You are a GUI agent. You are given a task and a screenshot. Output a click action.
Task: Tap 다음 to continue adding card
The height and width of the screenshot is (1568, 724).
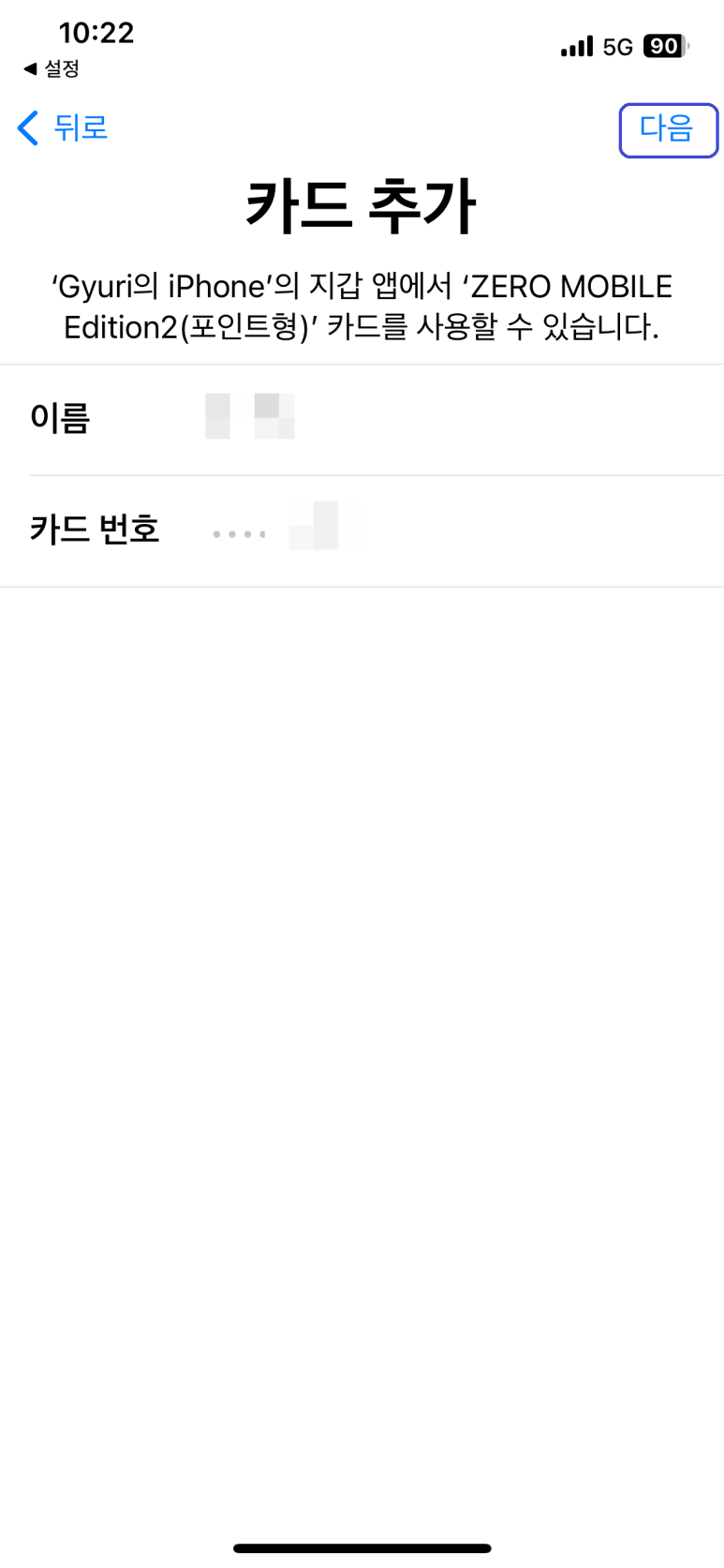(x=668, y=129)
